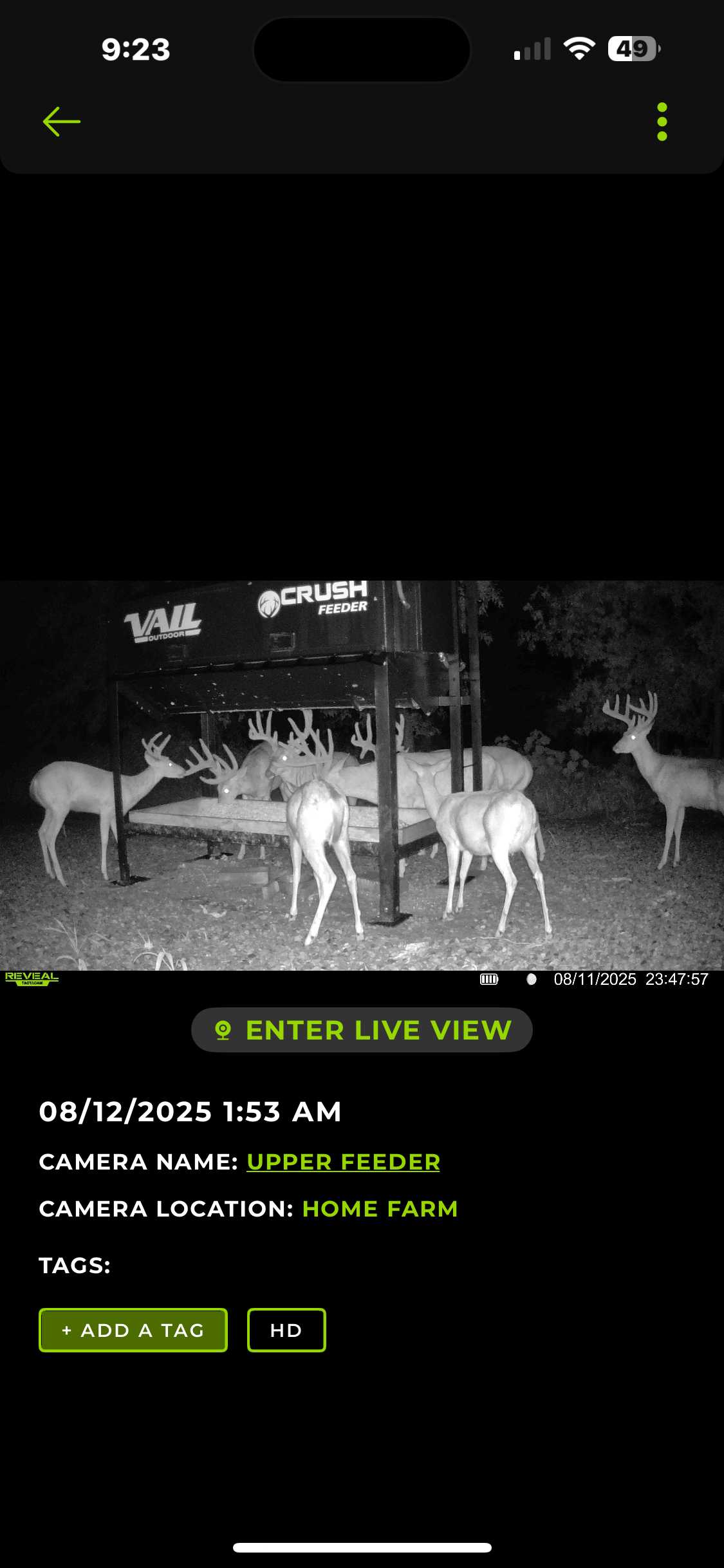The image size is (724, 1568).
Task: Add a tag to this photo
Action: 133,1330
